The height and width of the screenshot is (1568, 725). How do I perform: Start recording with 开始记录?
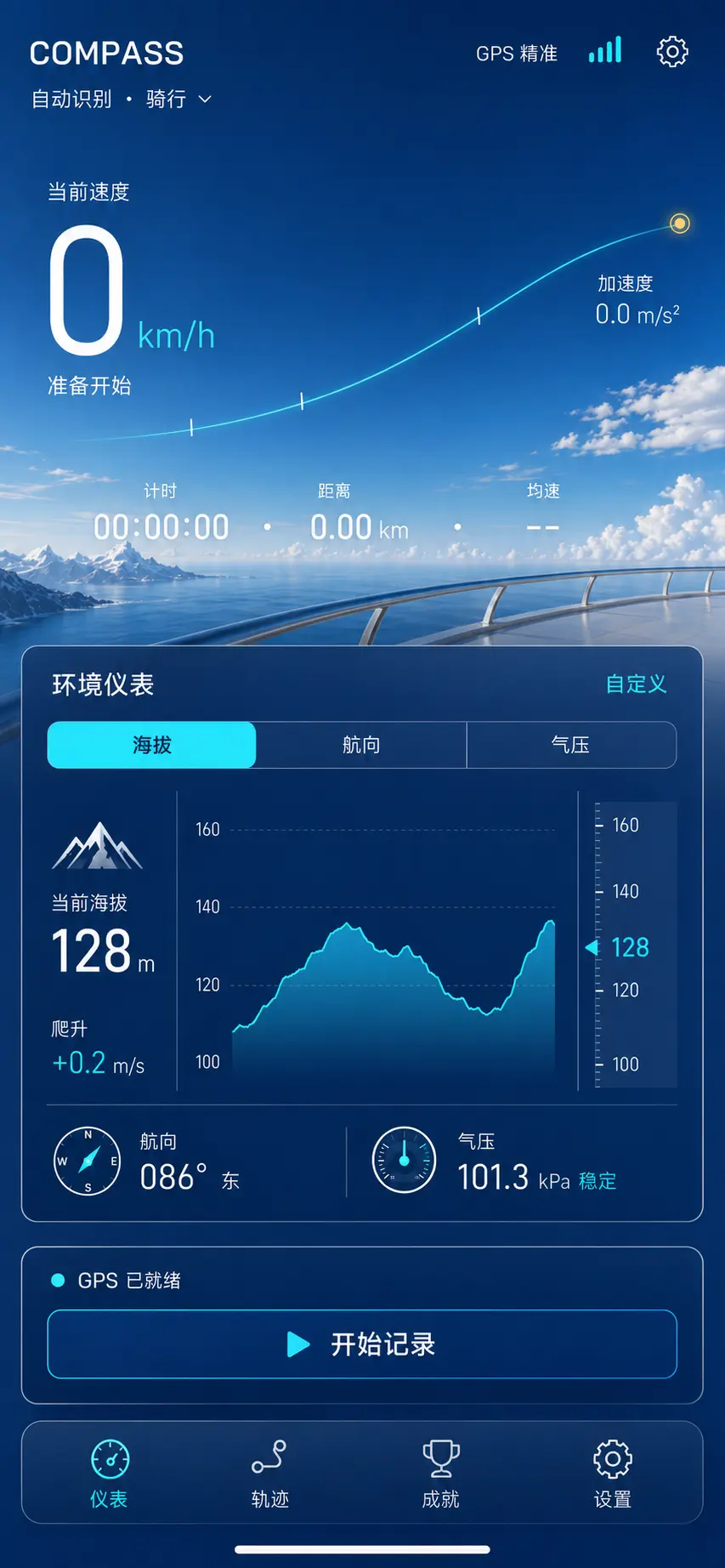(362, 1344)
